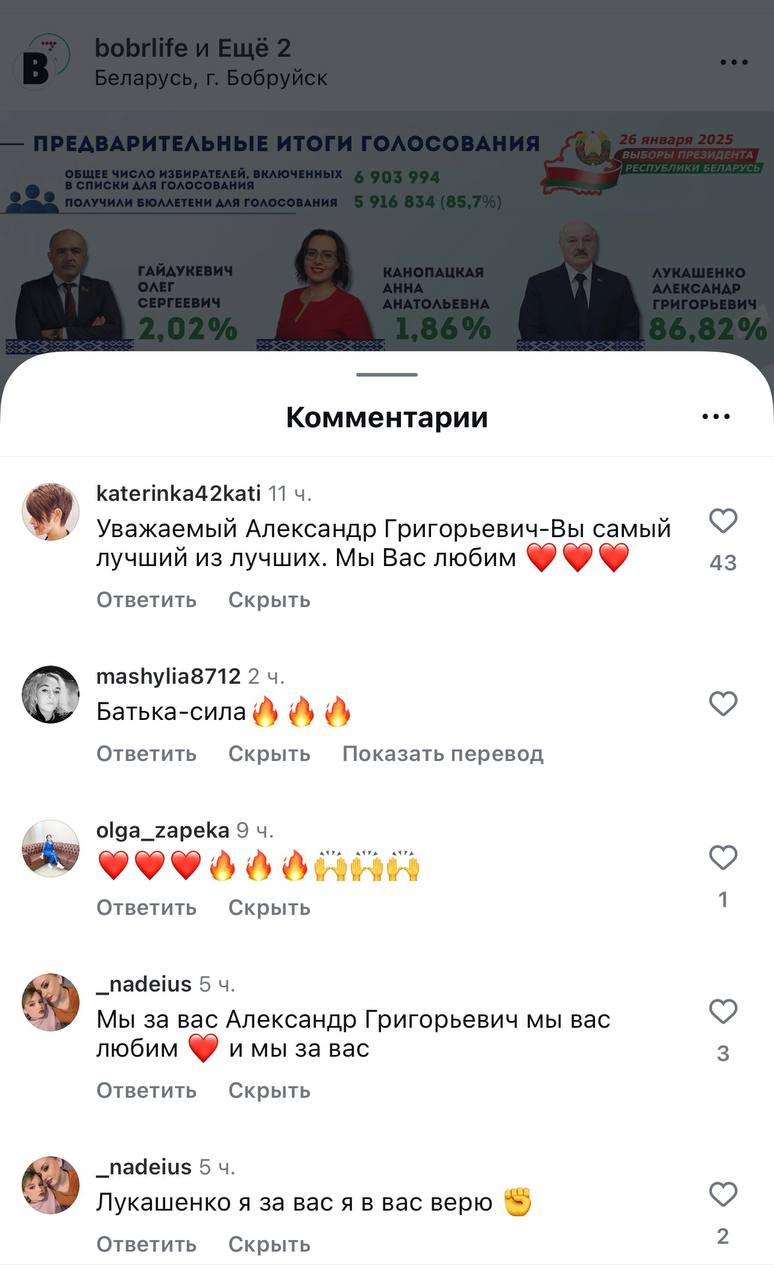Show translation of mashylia8712's comment

[x=443, y=754]
